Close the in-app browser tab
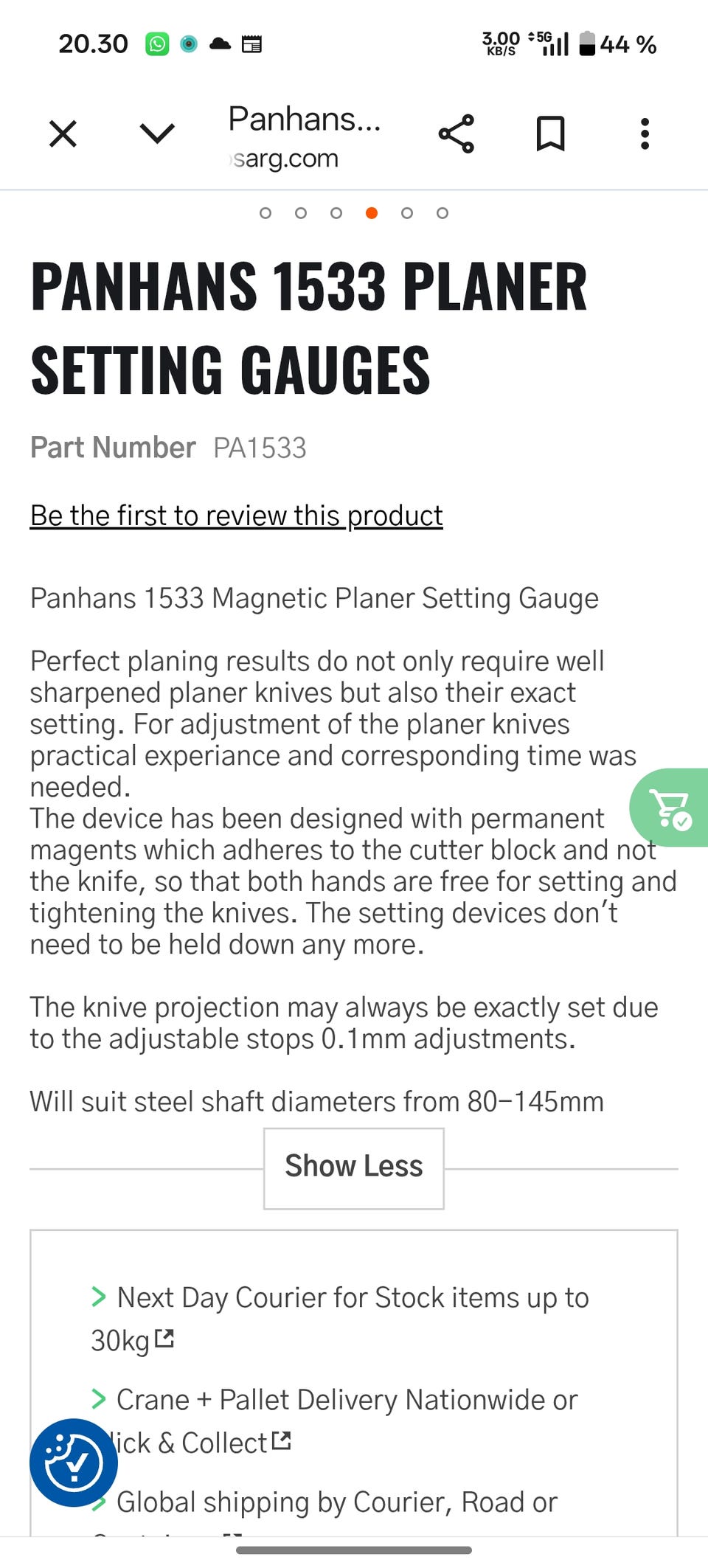The height and width of the screenshot is (1568, 708). click(x=63, y=134)
